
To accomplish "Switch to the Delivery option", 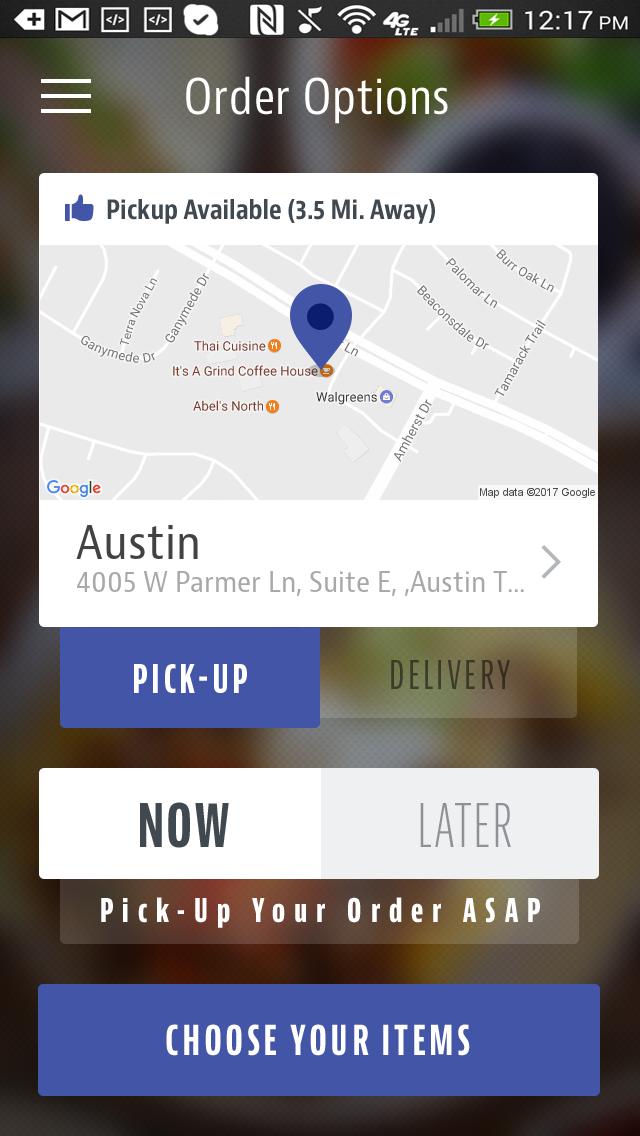I will coord(449,675).
